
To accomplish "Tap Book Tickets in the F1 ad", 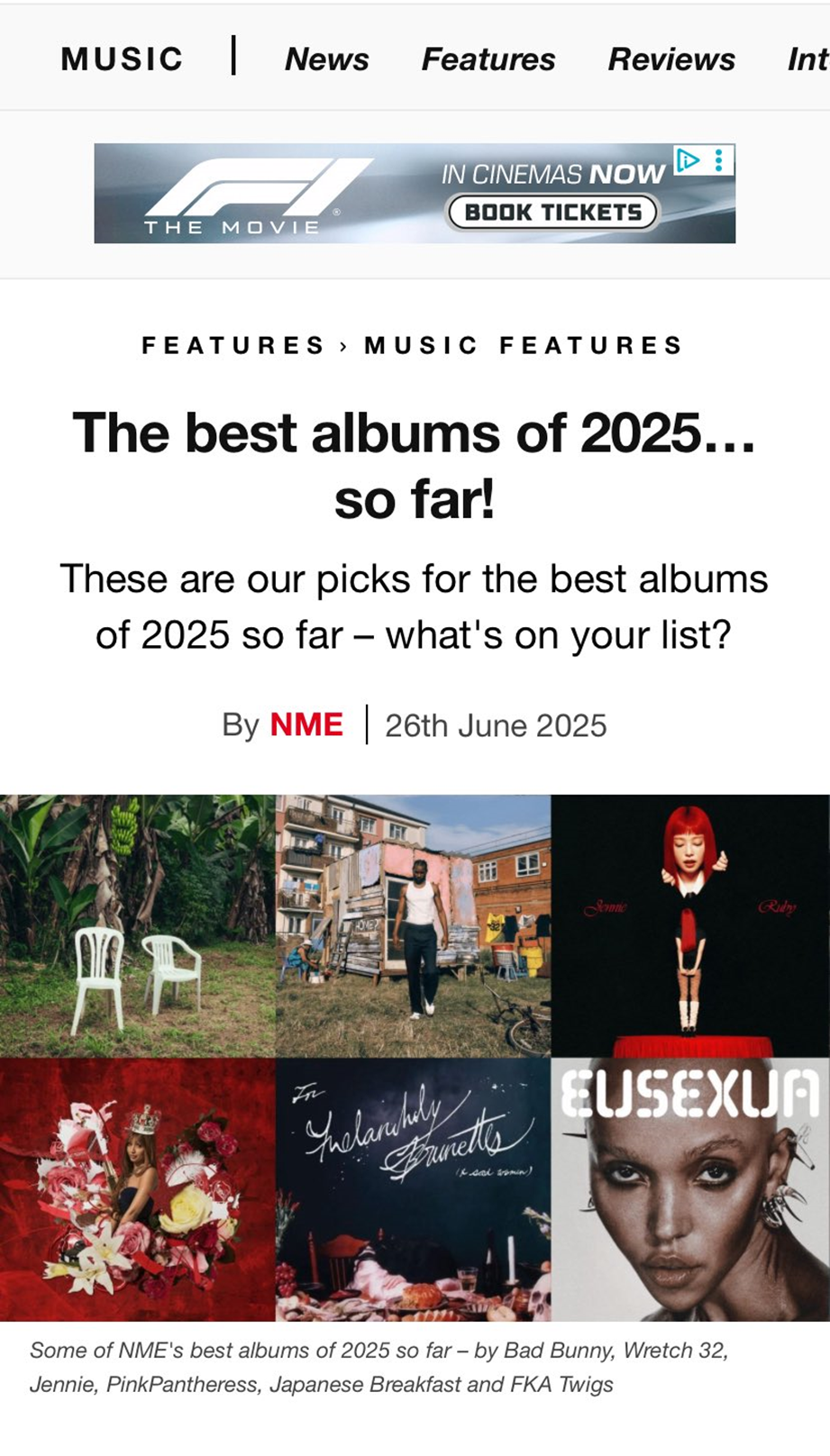I will coord(553,213).
